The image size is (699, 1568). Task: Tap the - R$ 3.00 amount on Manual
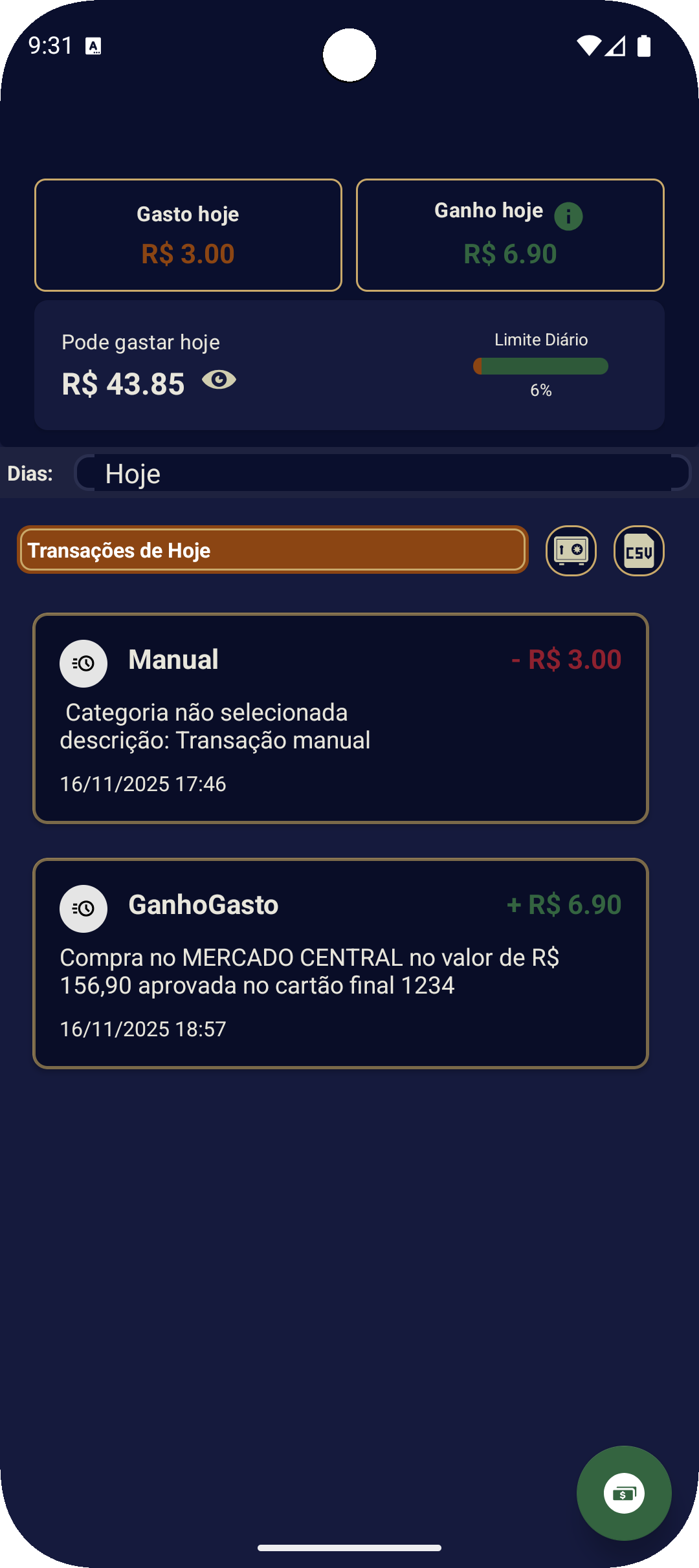pyautogui.click(x=565, y=660)
